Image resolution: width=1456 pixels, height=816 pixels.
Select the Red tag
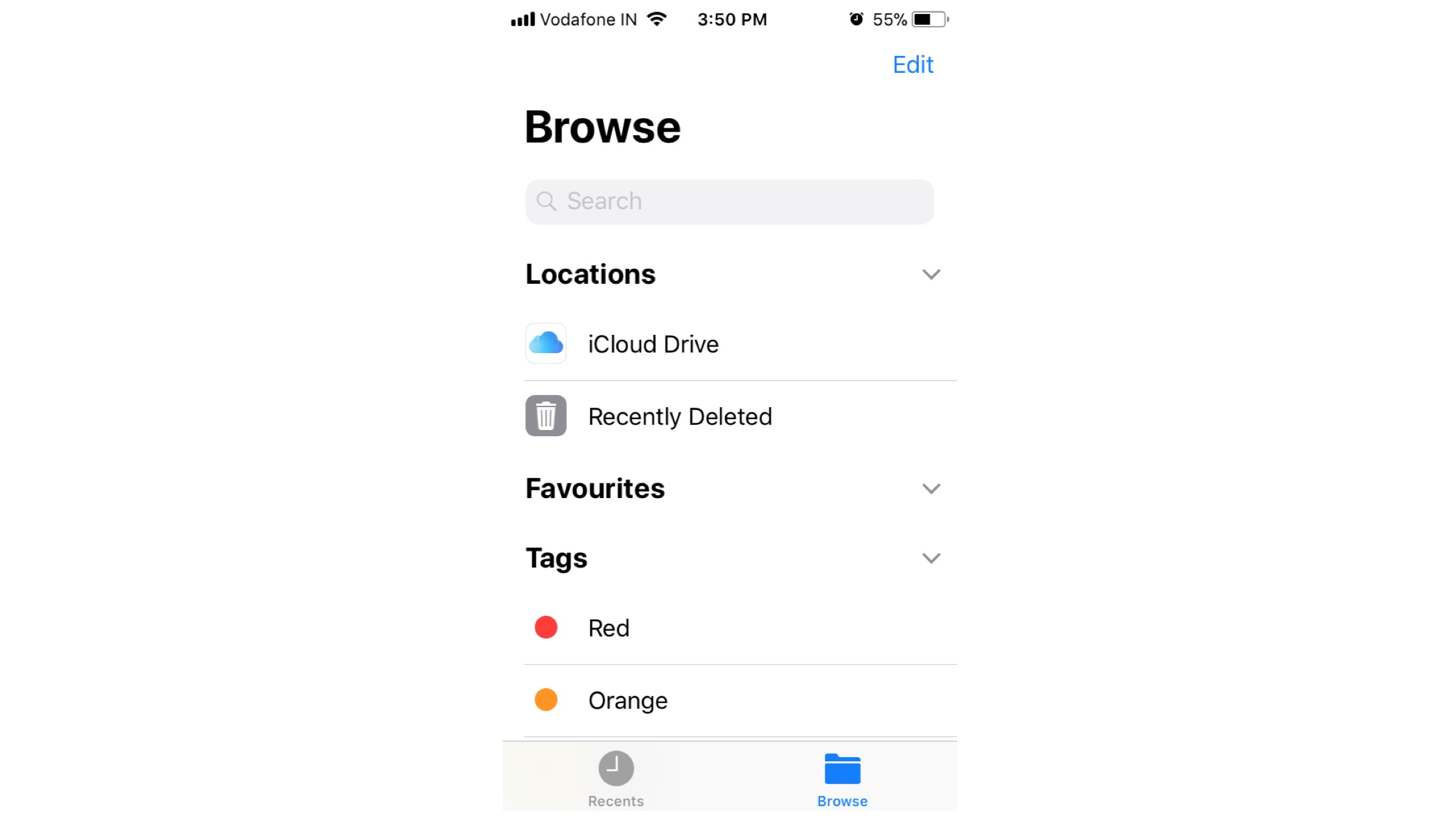(609, 628)
